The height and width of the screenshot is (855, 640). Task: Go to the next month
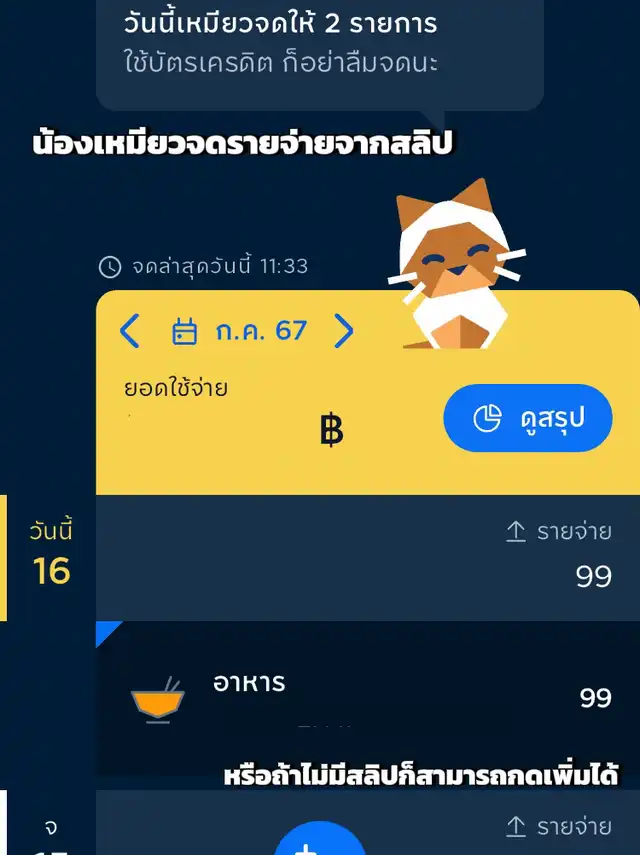click(343, 331)
